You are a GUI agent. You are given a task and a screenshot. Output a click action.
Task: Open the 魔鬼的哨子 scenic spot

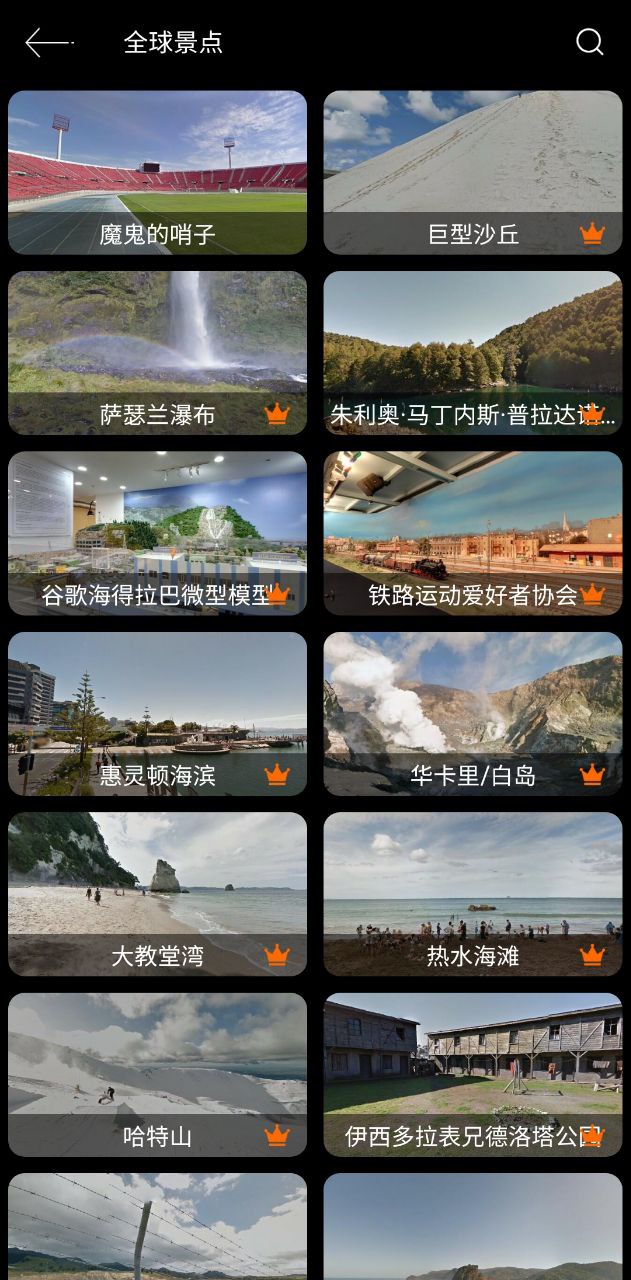tap(158, 172)
